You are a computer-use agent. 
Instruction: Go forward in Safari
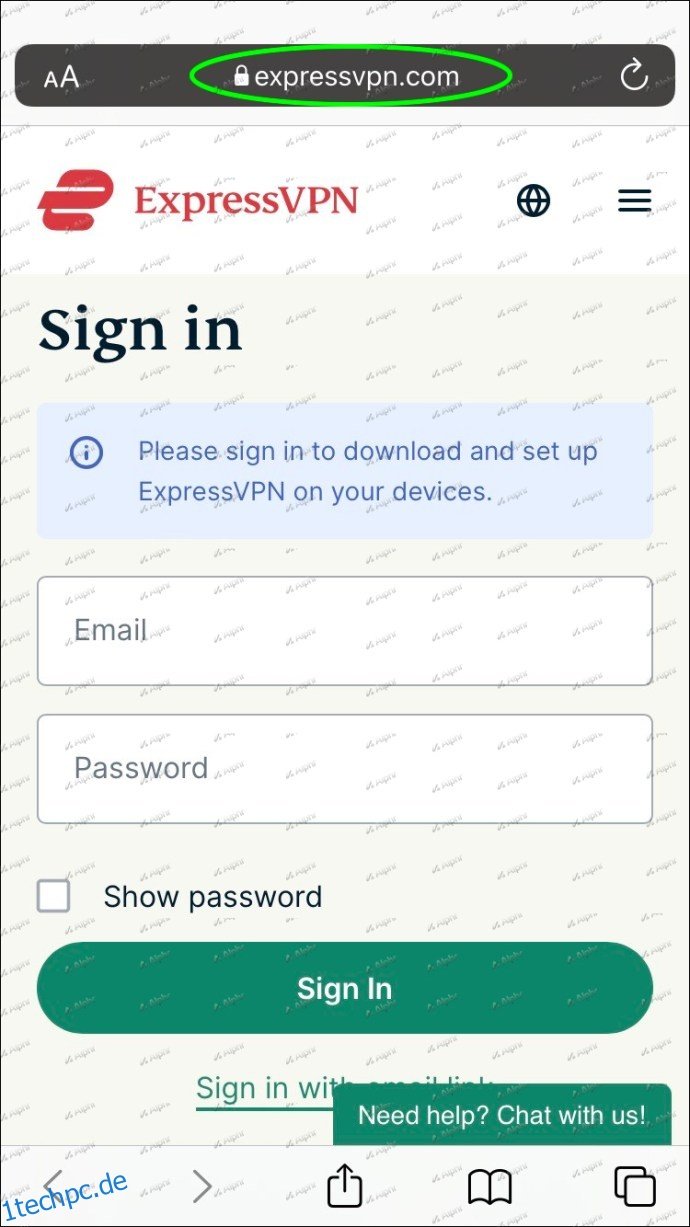[202, 1187]
